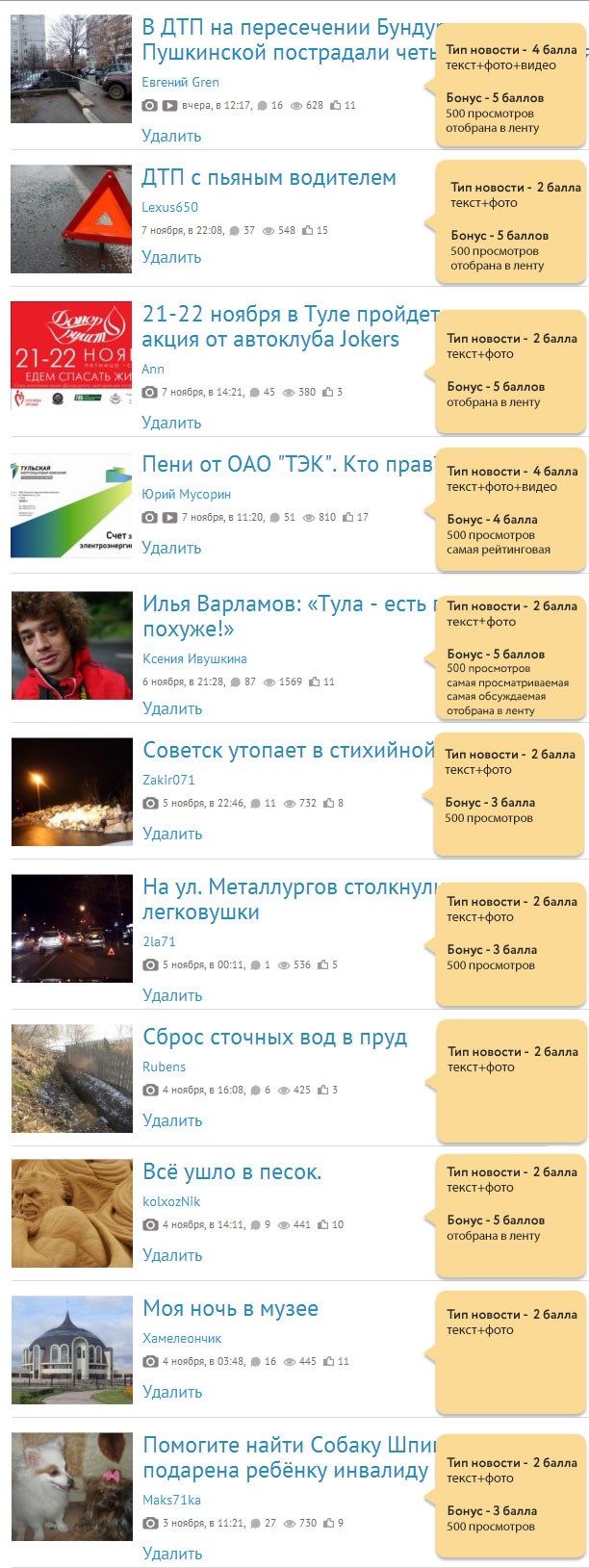
Task: Open the article 'ДТП с пьяным водителем'
Action: pos(269,178)
